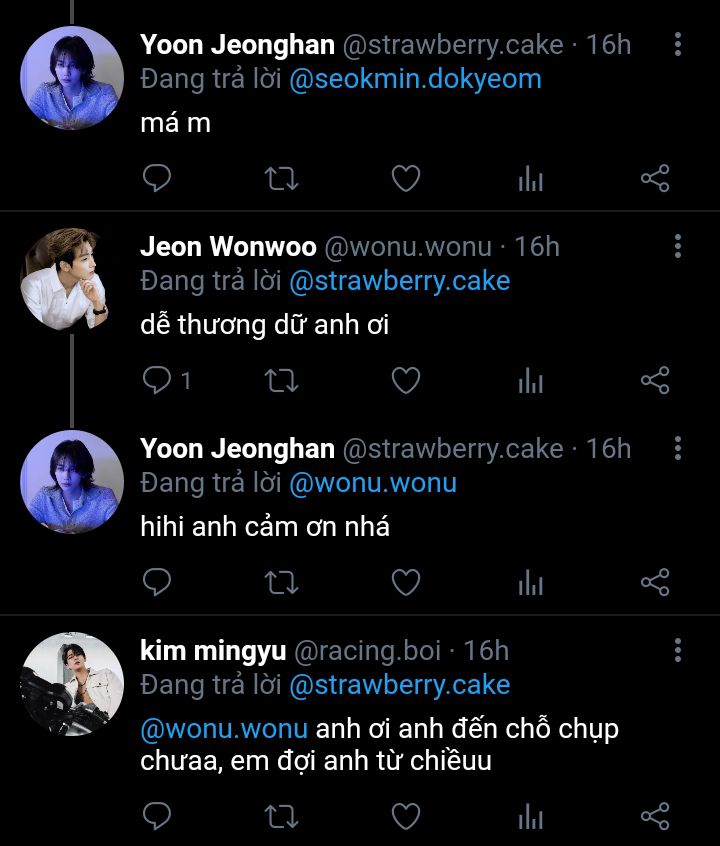Open overflow menu on "má m" tweet

click(678, 45)
